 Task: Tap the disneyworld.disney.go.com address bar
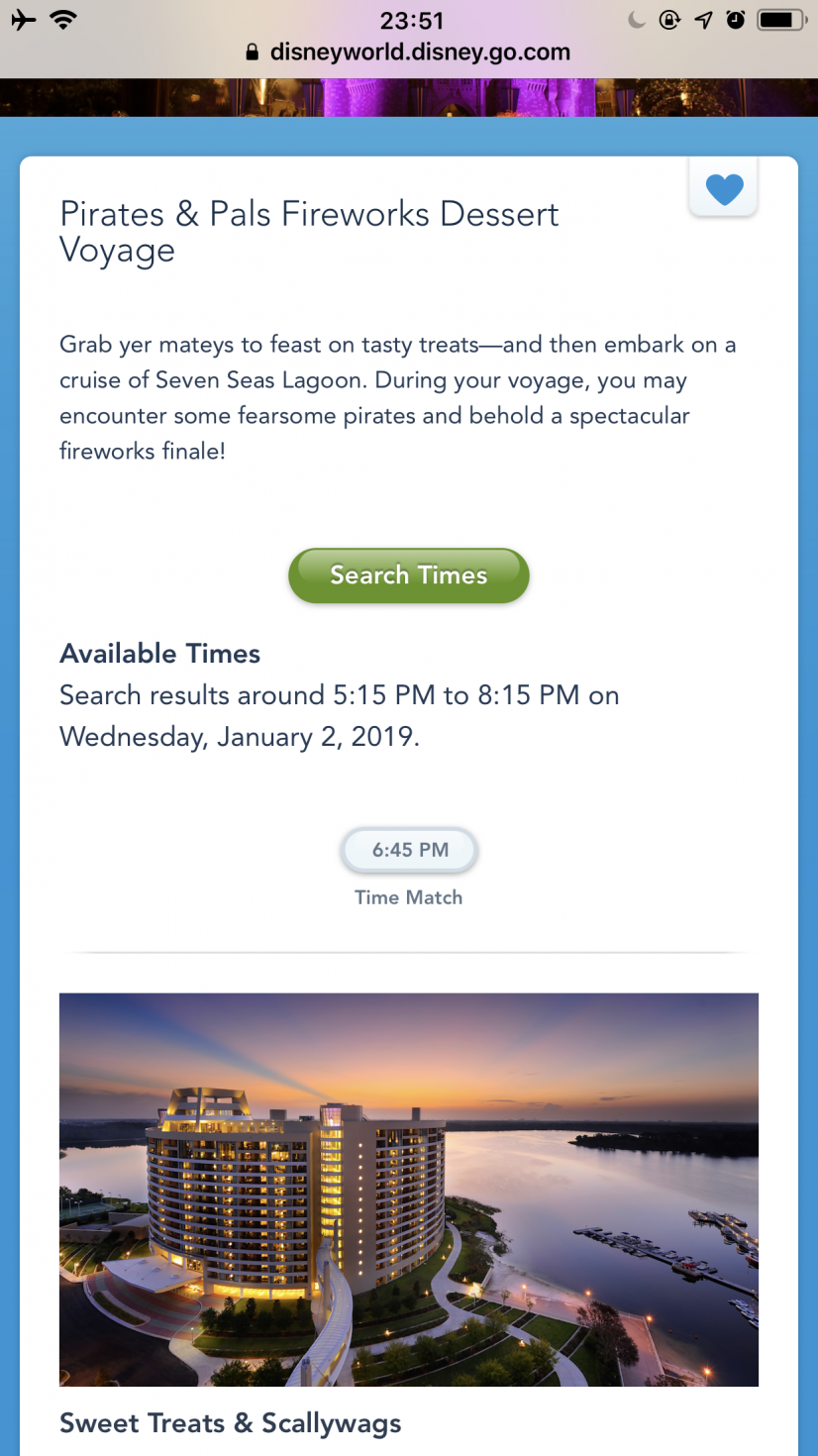408,52
